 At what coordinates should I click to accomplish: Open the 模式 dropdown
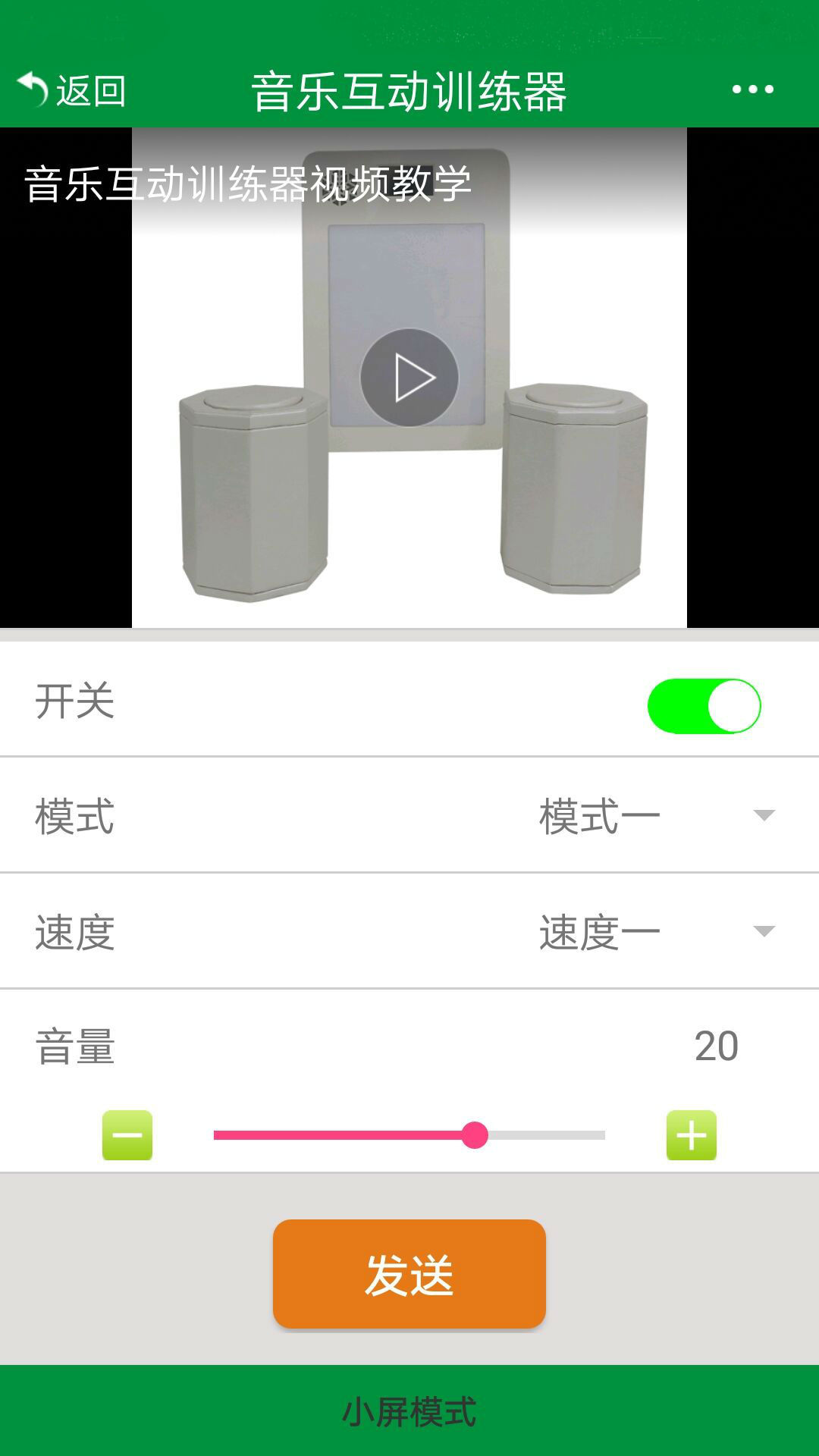(x=656, y=816)
